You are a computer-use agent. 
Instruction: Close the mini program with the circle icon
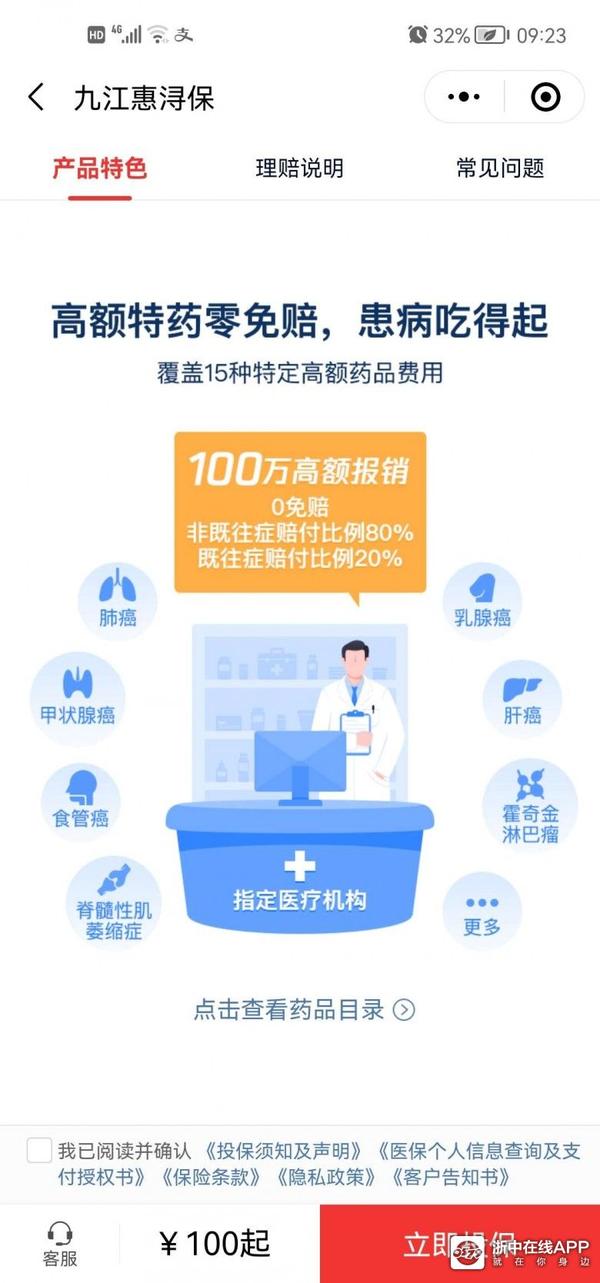pos(545,98)
